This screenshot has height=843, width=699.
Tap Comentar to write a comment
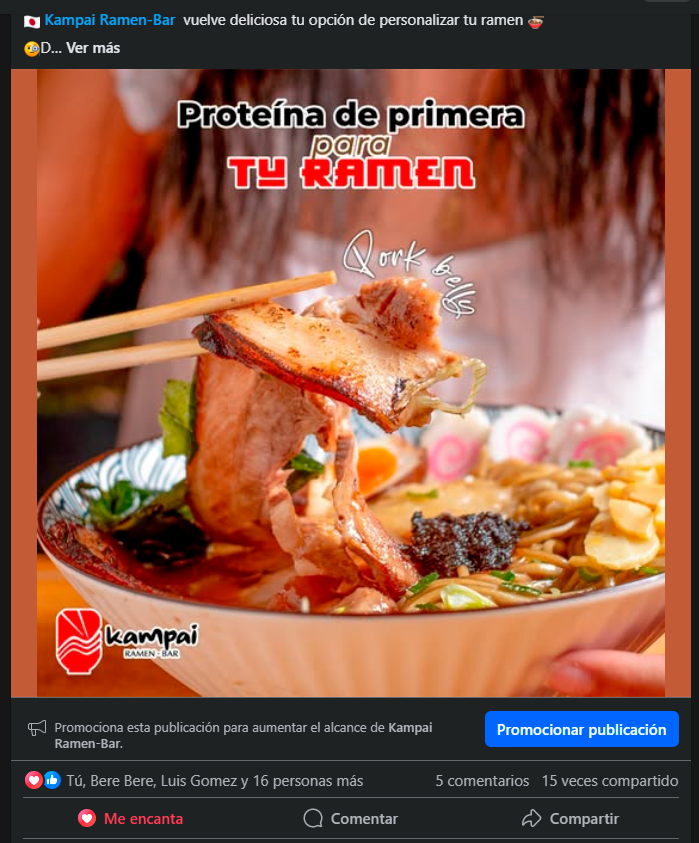[351, 818]
